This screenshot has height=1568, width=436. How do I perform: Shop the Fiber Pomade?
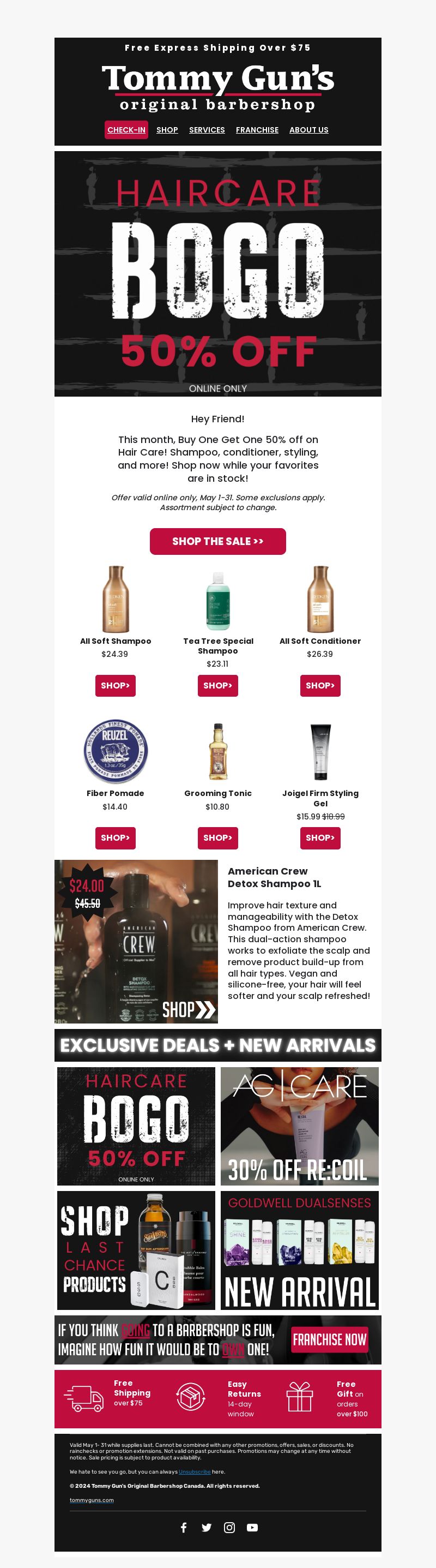point(115,837)
